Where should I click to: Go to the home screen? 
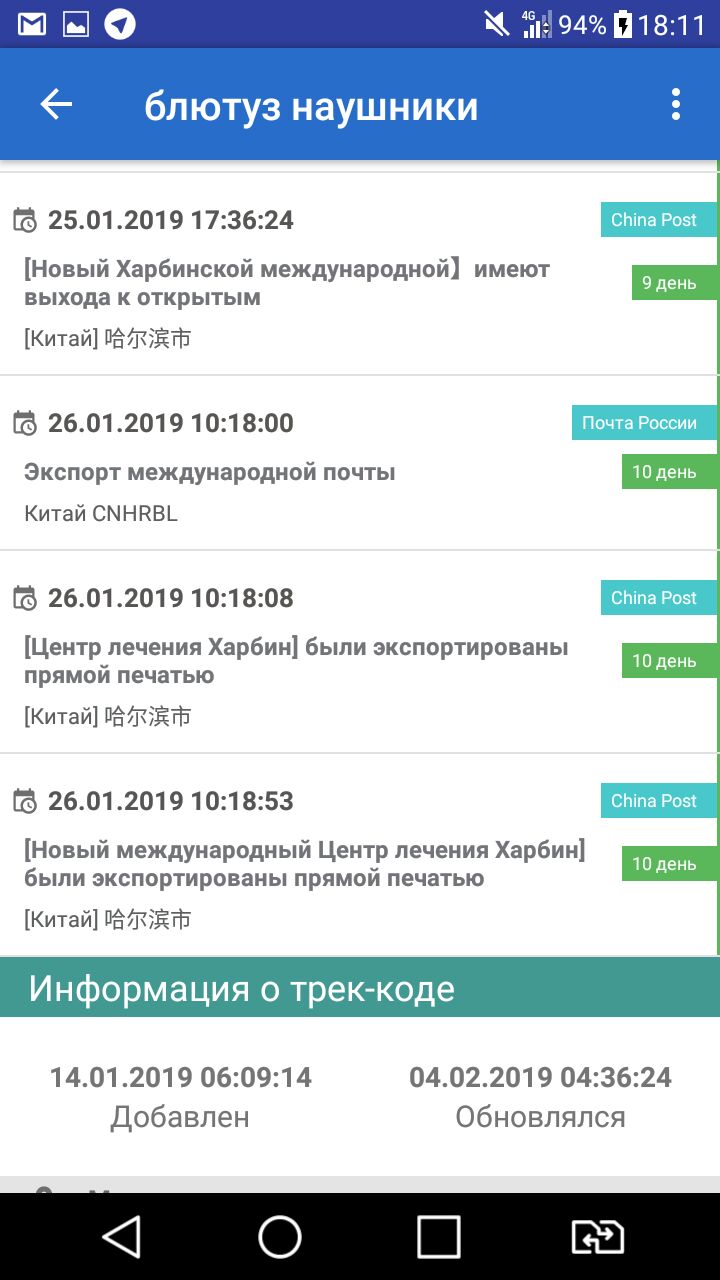tap(280, 1237)
